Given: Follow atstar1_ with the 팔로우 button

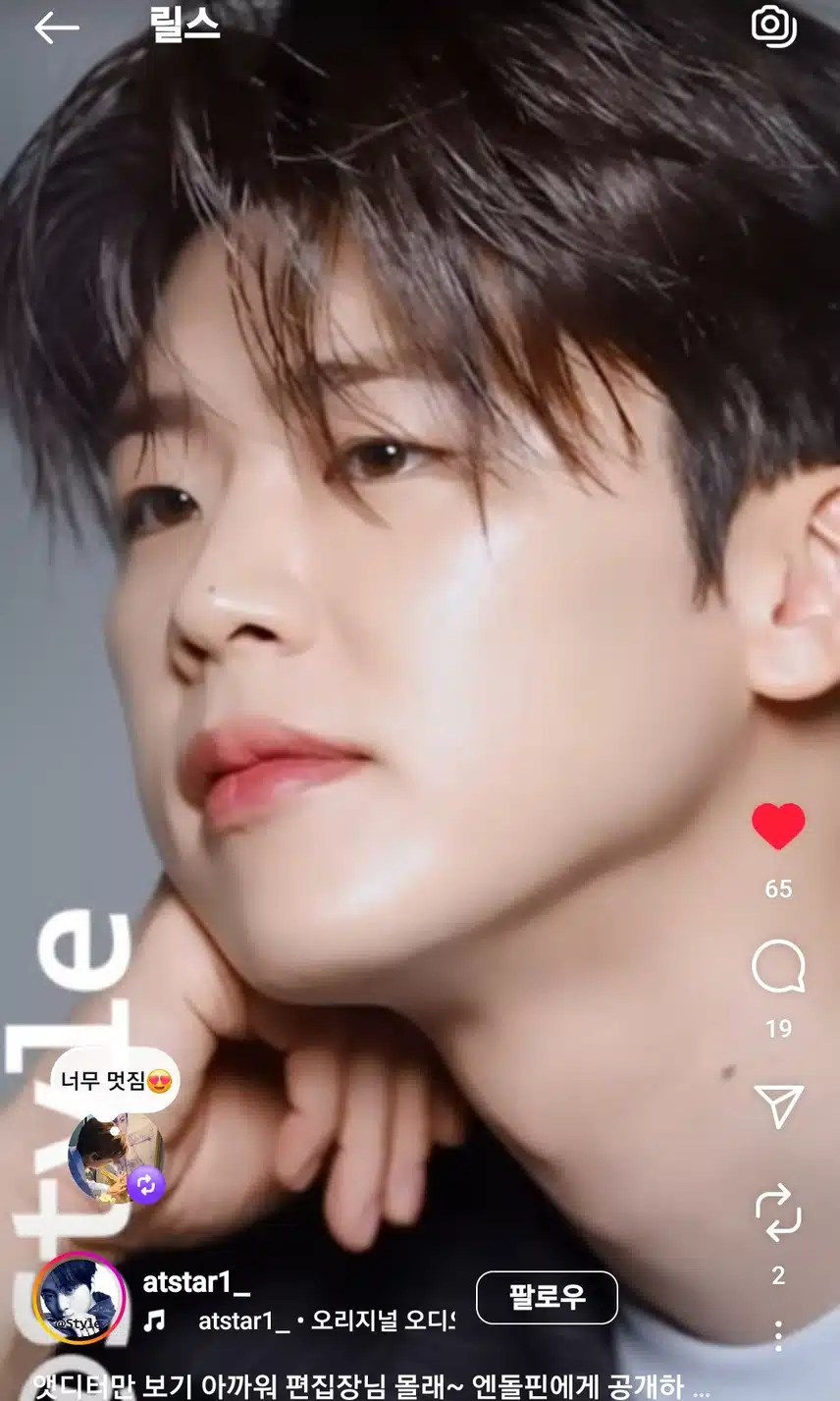Looking at the screenshot, I should click(547, 1298).
